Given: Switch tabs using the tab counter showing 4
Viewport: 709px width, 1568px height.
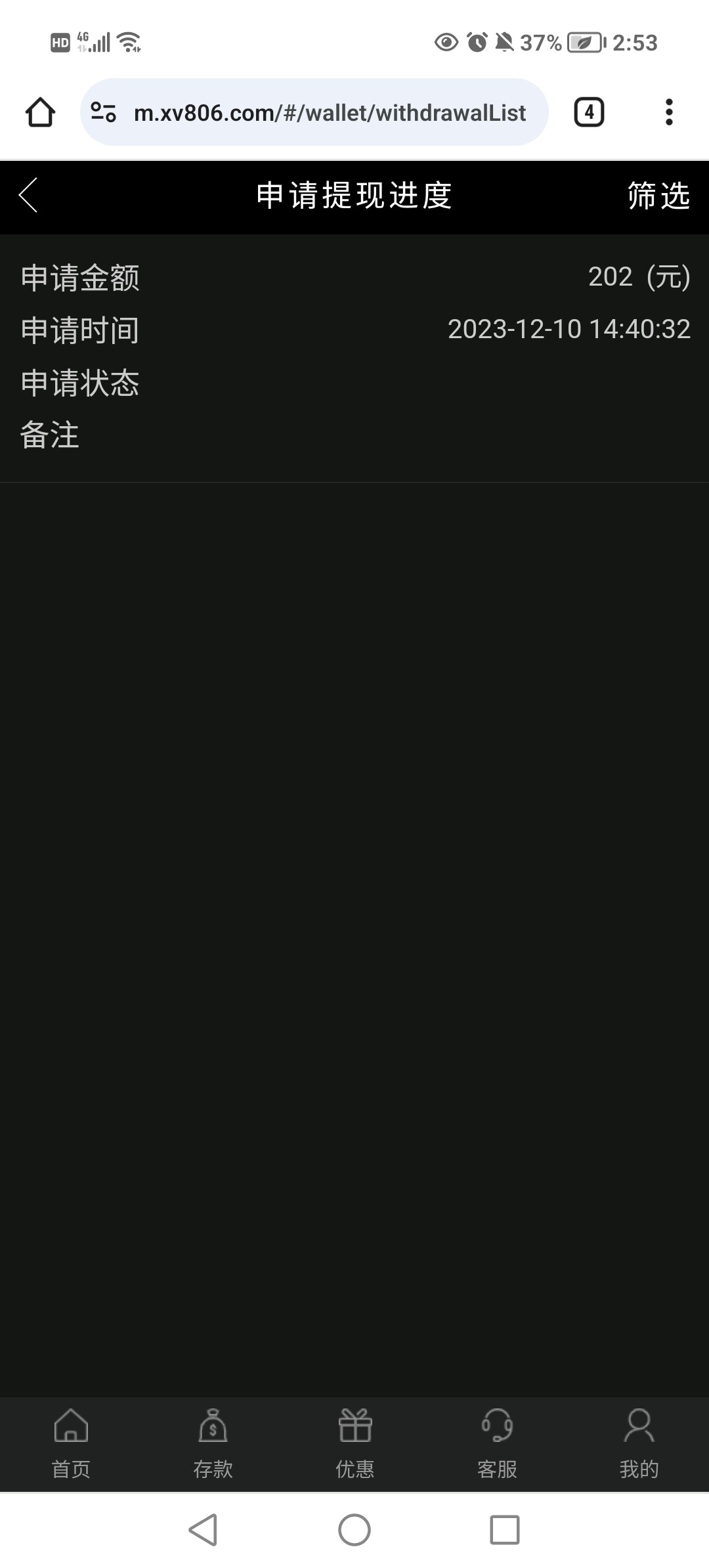Looking at the screenshot, I should pos(589,112).
